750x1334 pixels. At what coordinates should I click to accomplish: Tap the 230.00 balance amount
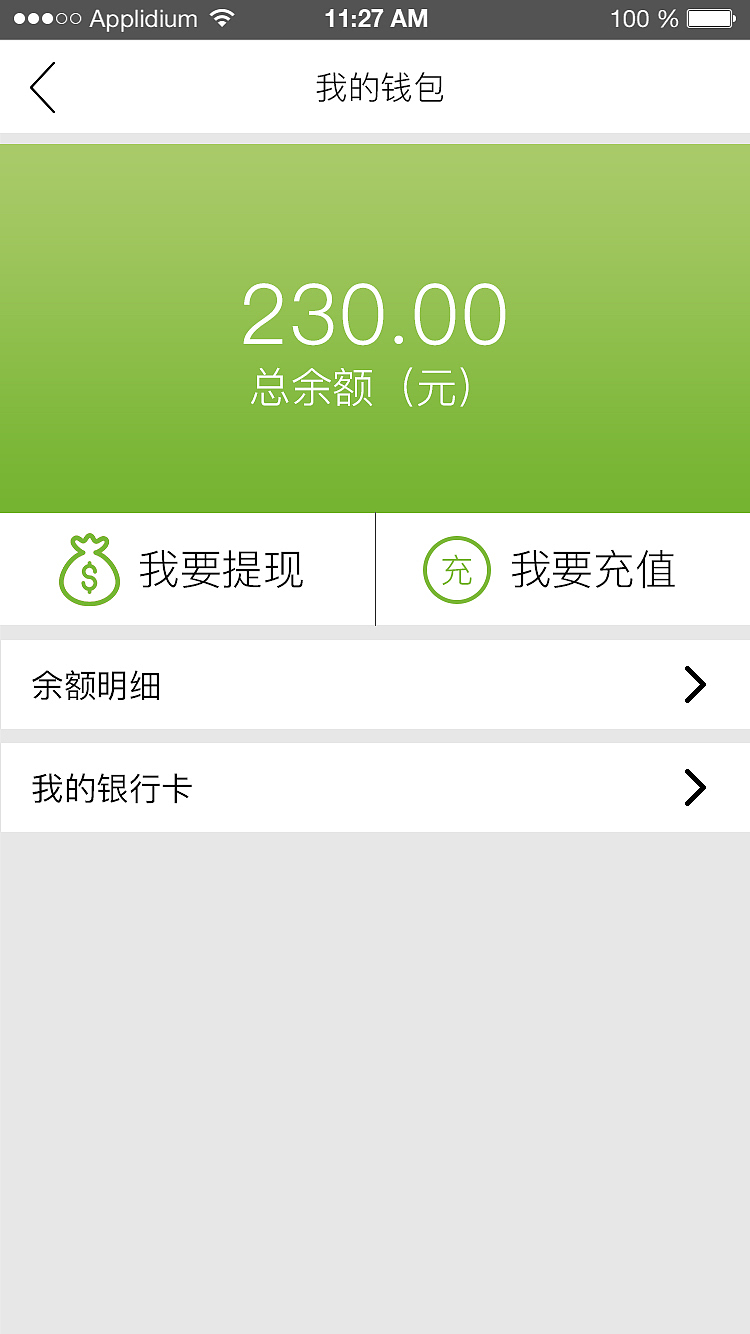pos(375,313)
